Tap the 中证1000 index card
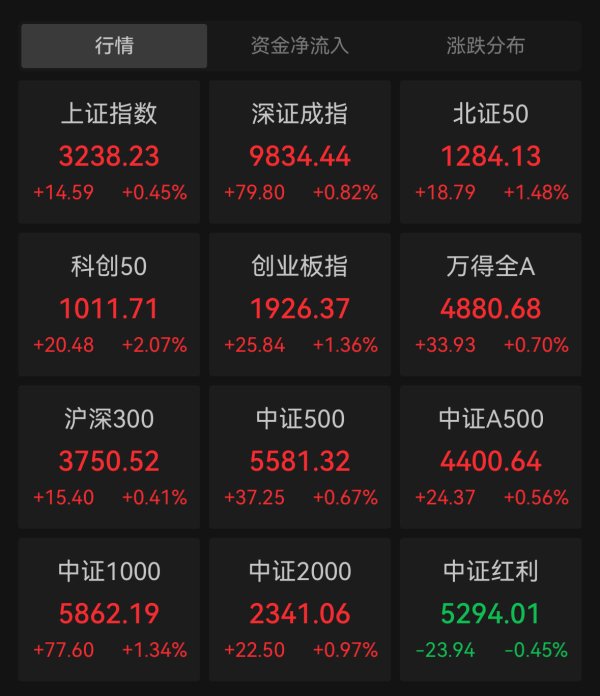The image size is (600, 696). click(x=109, y=610)
